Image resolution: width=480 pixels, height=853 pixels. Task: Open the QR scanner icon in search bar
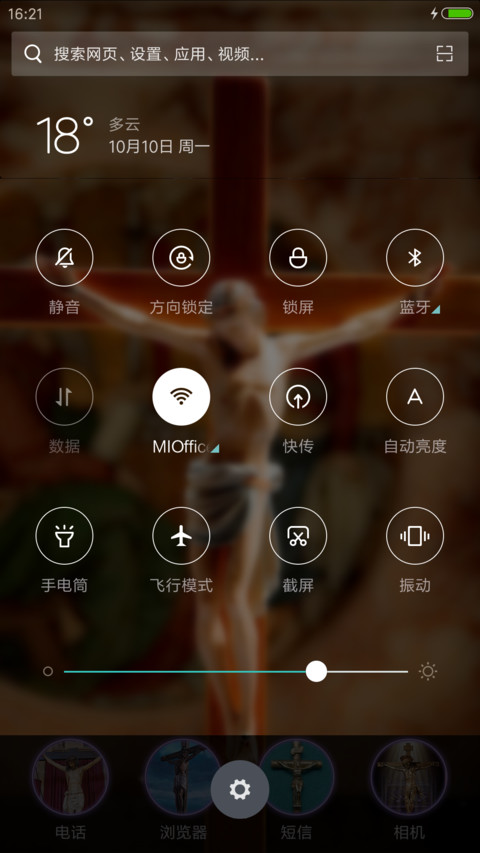pyautogui.click(x=444, y=54)
